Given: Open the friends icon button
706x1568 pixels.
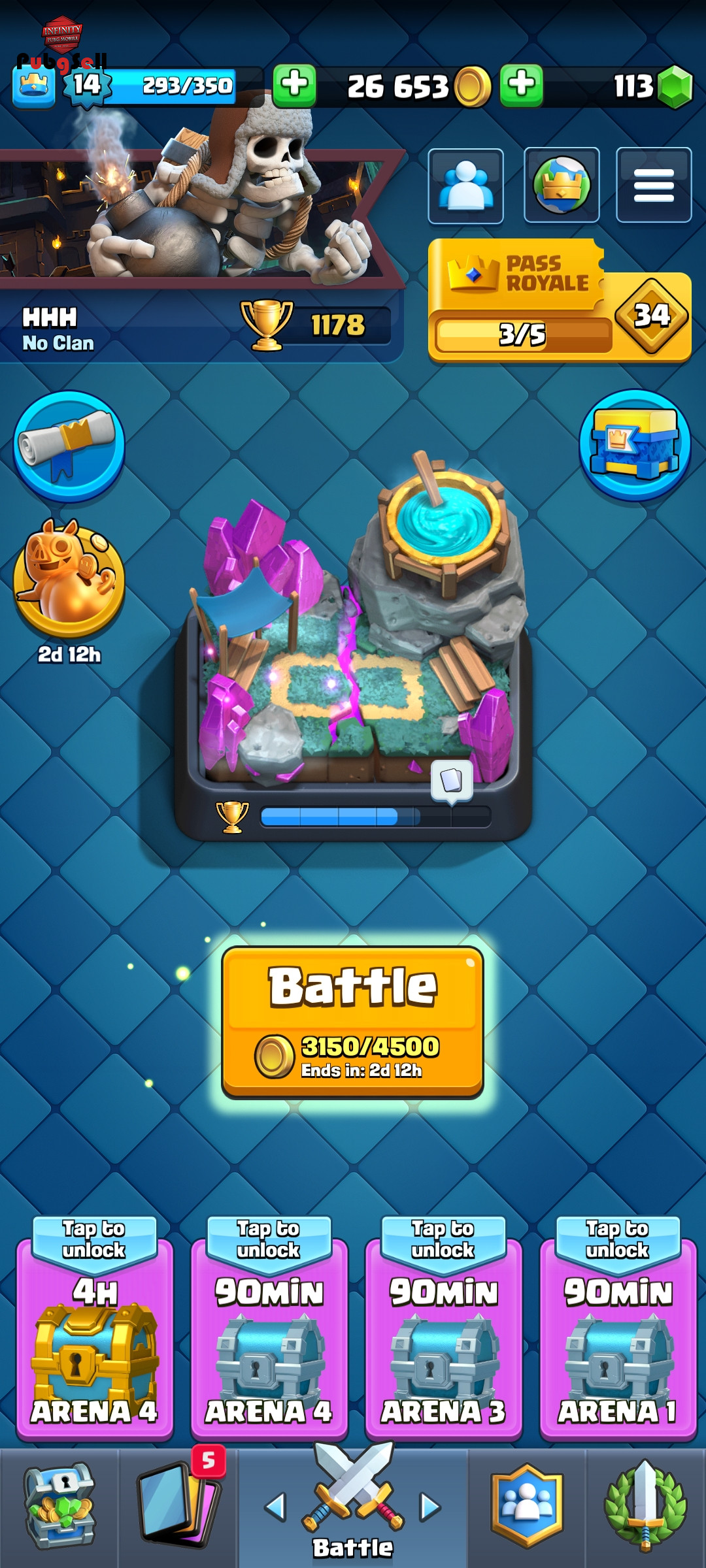Looking at the screenshot, I should click(x=465, y=186).
